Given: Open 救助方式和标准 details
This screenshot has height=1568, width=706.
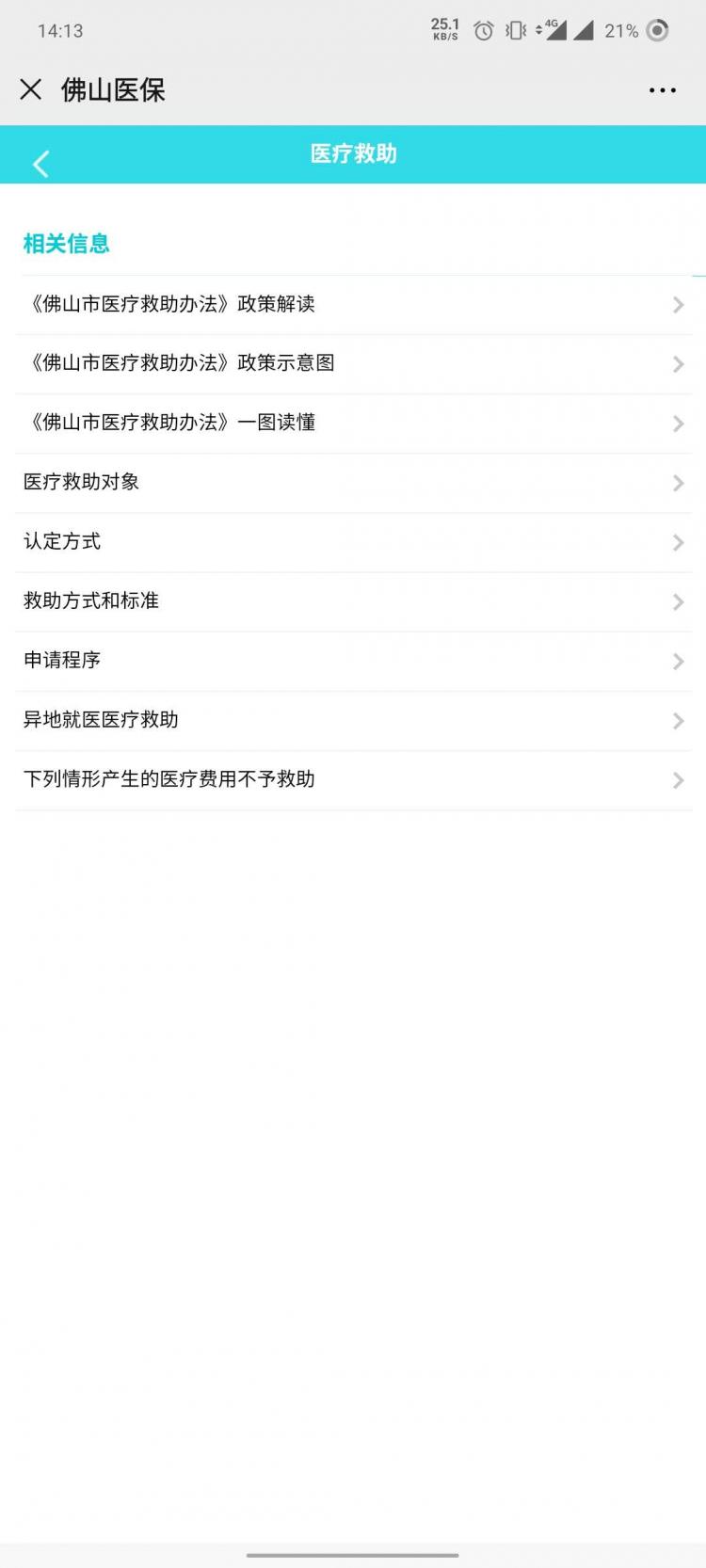Looking at the screenshot, I should pos(353,600).
